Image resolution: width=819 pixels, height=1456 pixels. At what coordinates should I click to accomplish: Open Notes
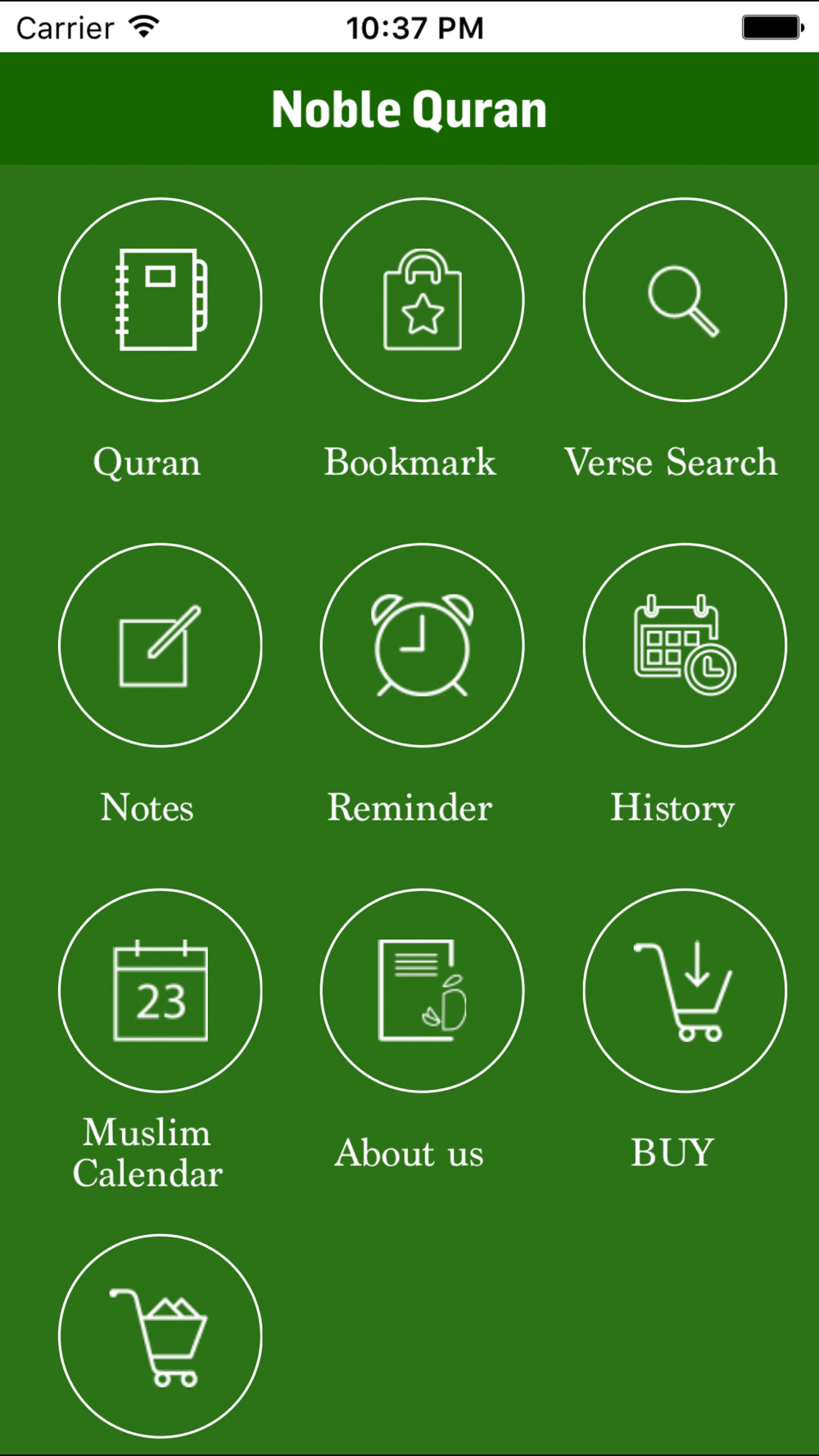161,645
